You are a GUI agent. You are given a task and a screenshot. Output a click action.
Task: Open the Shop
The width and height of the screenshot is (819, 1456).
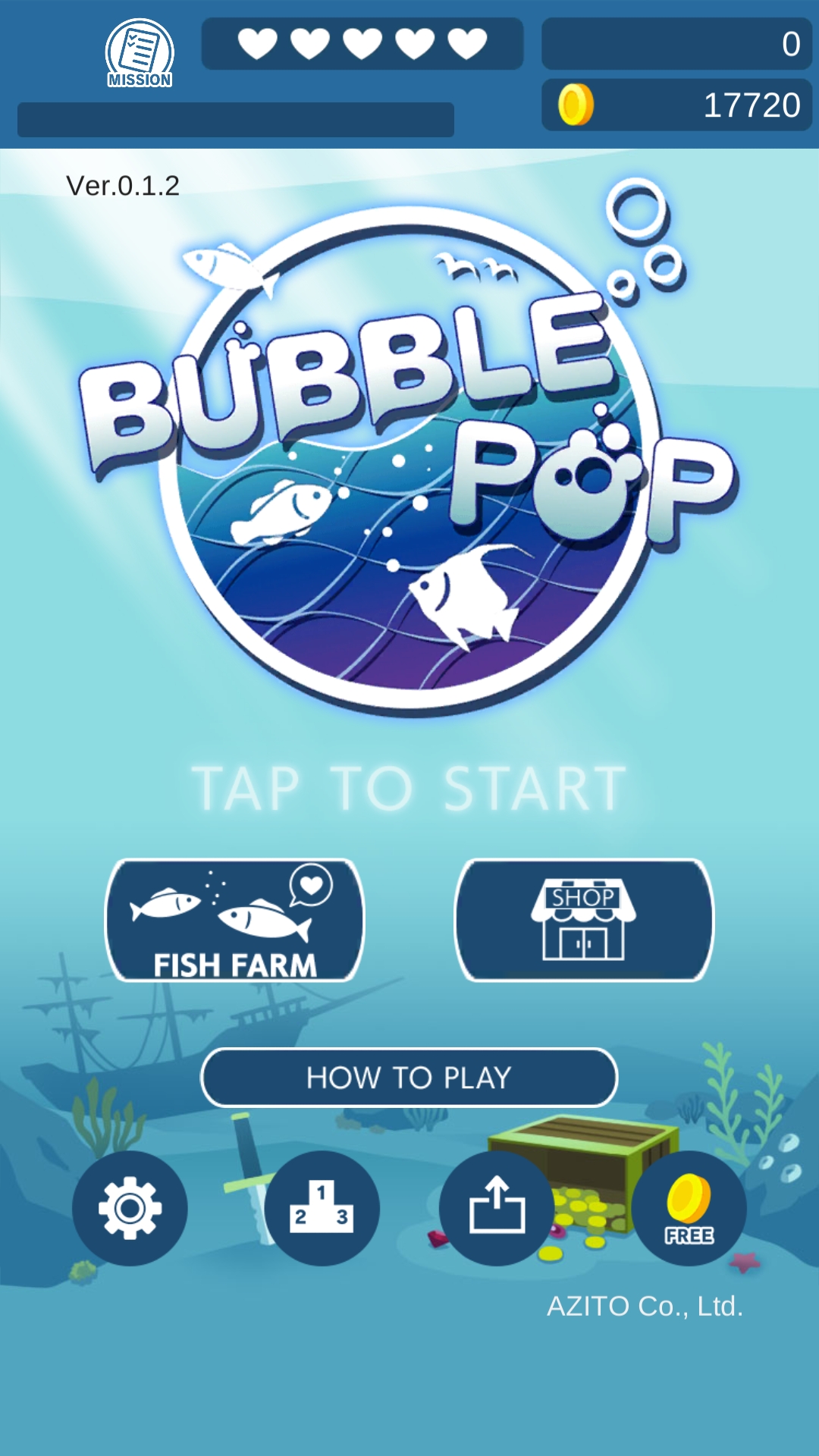point(584,920)
